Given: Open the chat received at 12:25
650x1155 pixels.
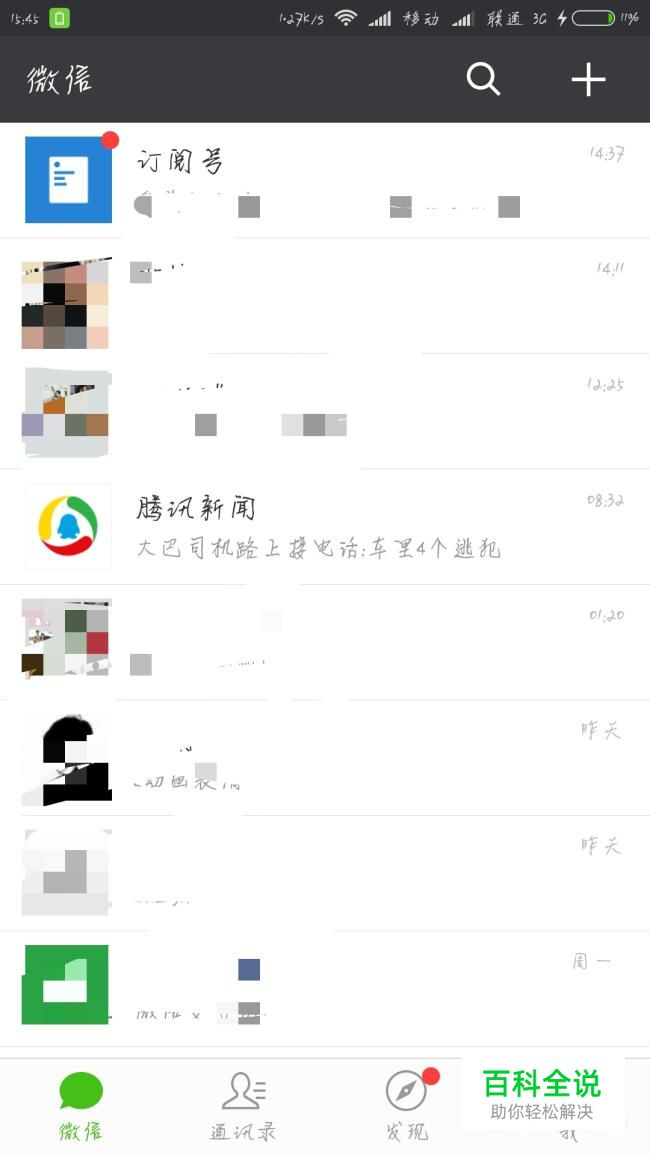Looking at the screenshot, I should (x=325, y=412).
